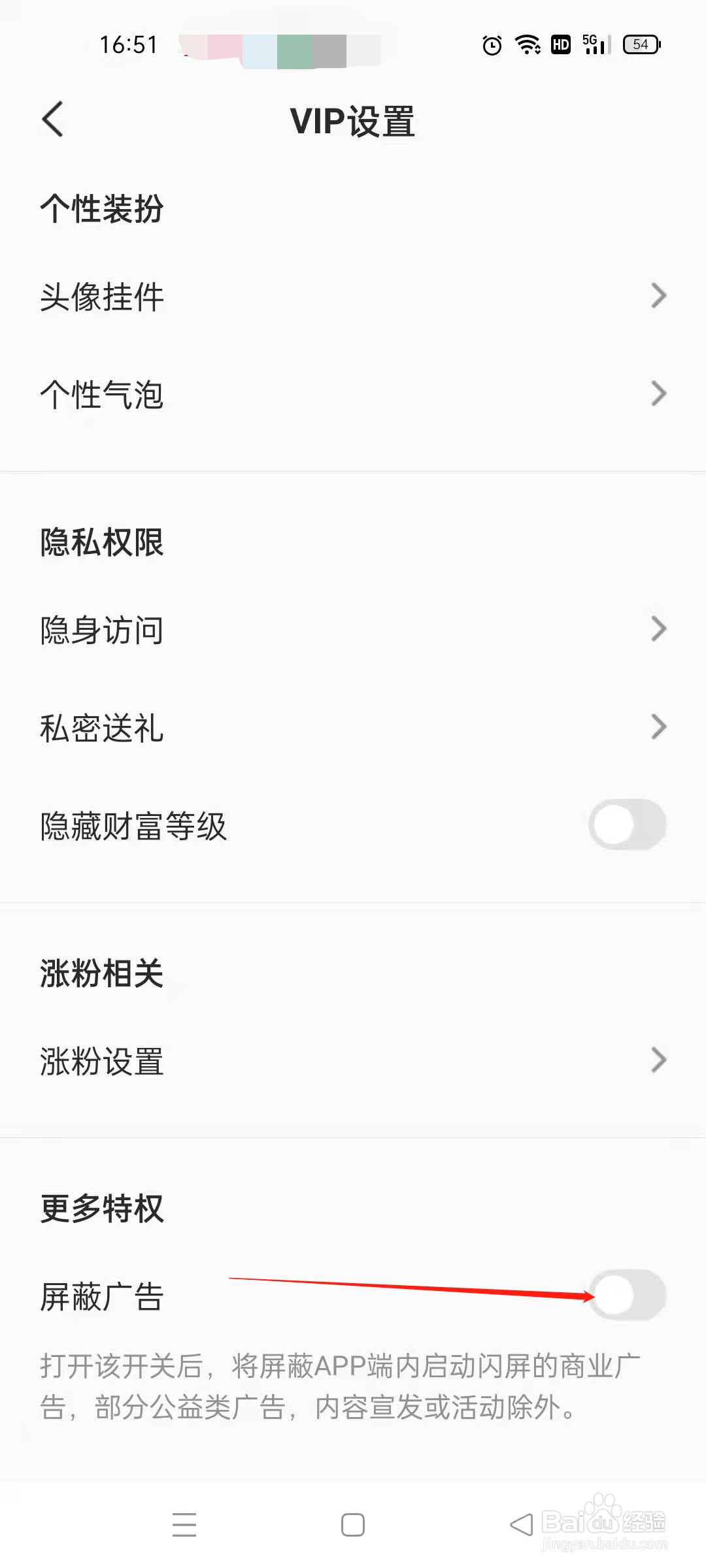The image size is (706, 1568).
Task: Open 涨粉设置 under 涨粉相关
Action: pos(101,1060)
